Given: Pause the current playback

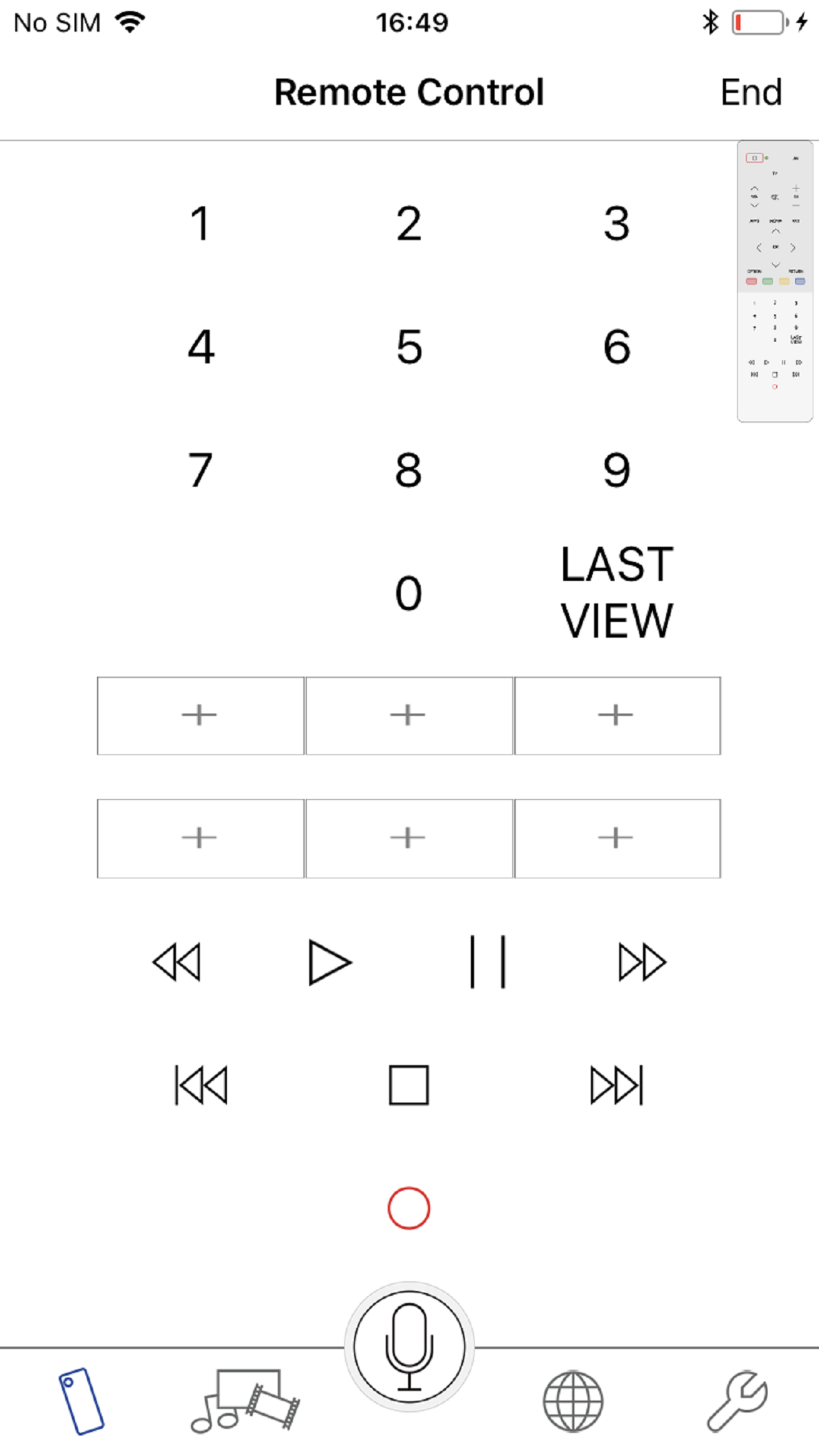Looking at the screenshot, I should (x=488, y=962).
